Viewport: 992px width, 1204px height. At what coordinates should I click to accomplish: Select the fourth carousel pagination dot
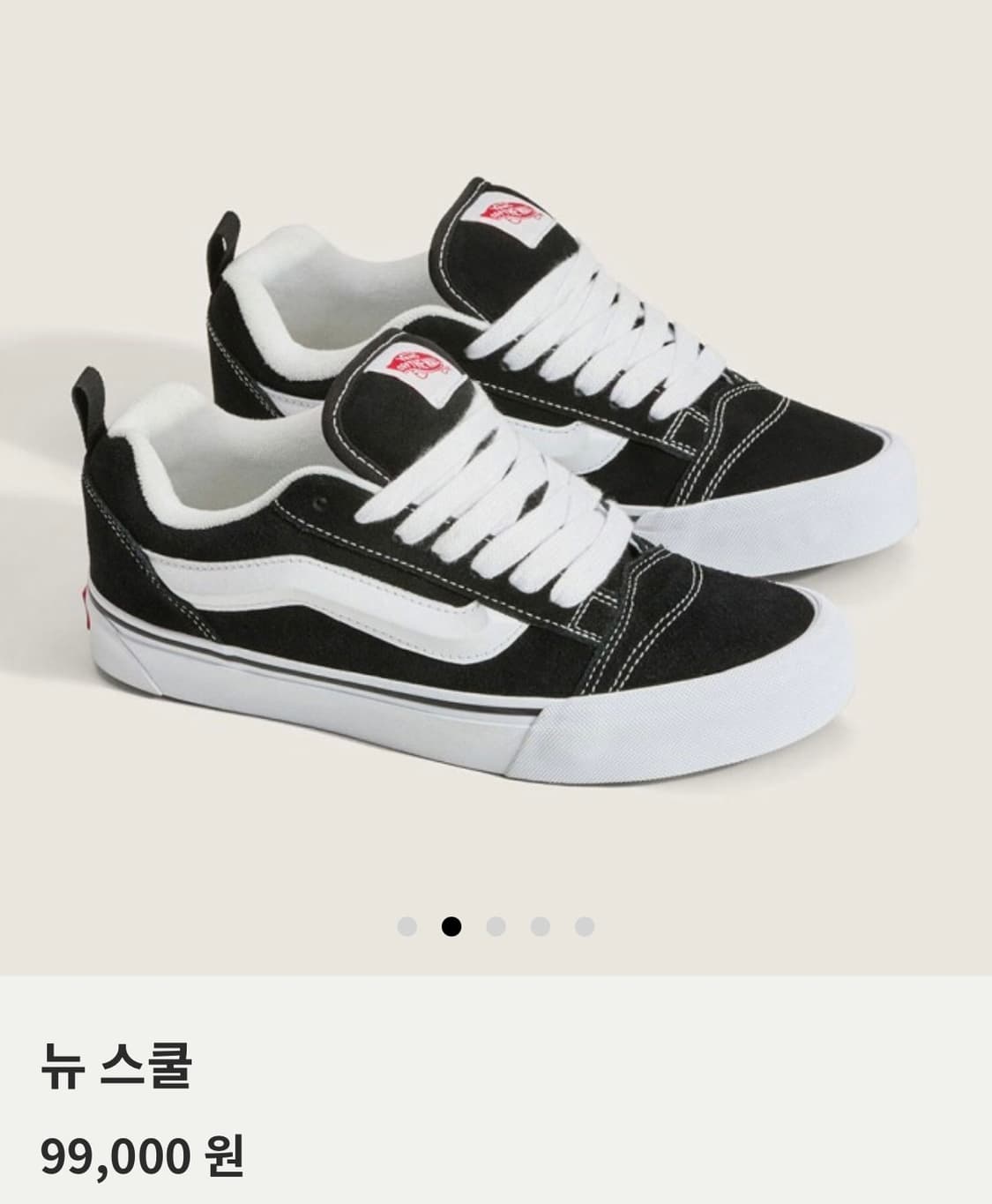click(541, 924)
